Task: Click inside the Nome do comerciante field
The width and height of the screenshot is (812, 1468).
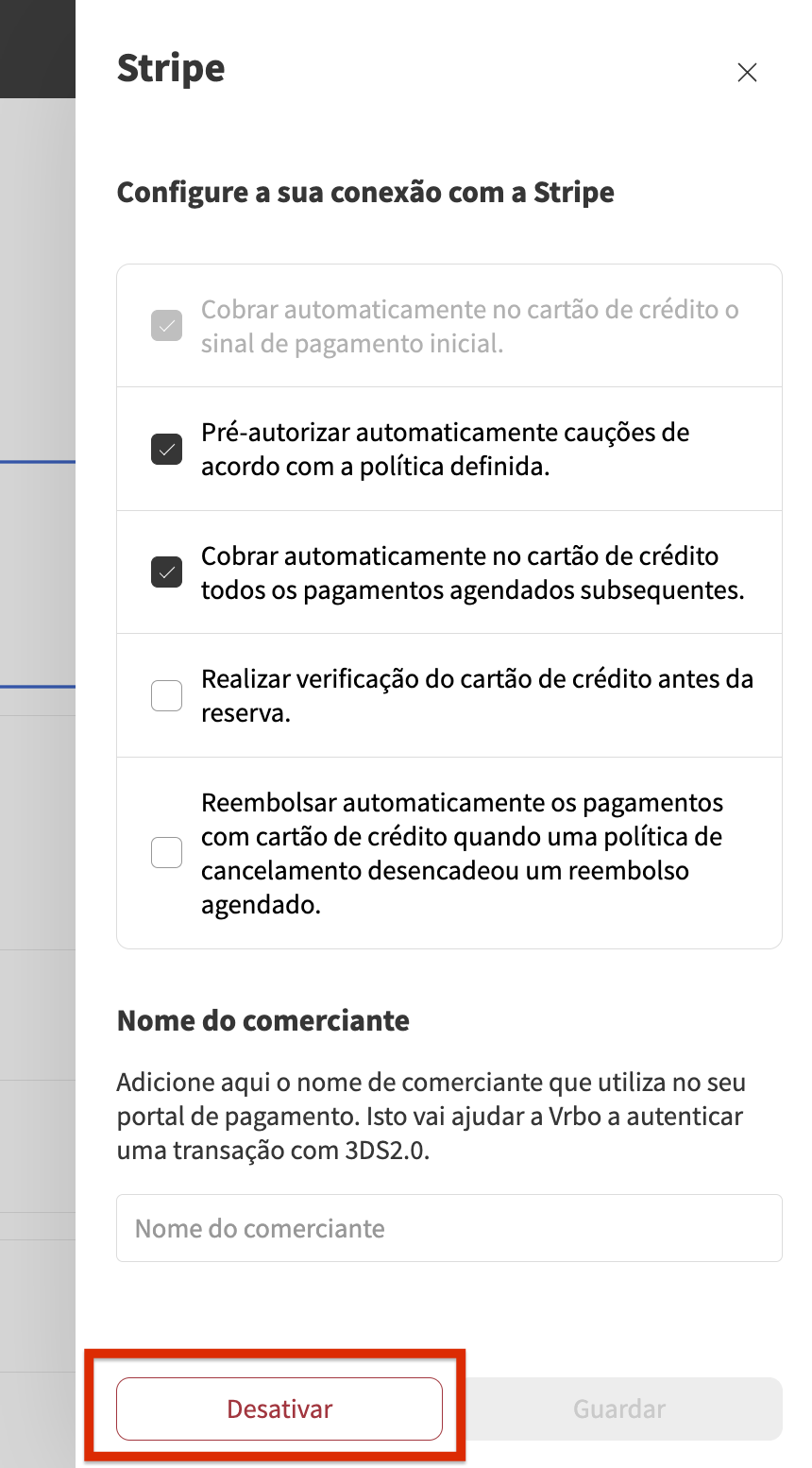Action: coord(448,1227)
